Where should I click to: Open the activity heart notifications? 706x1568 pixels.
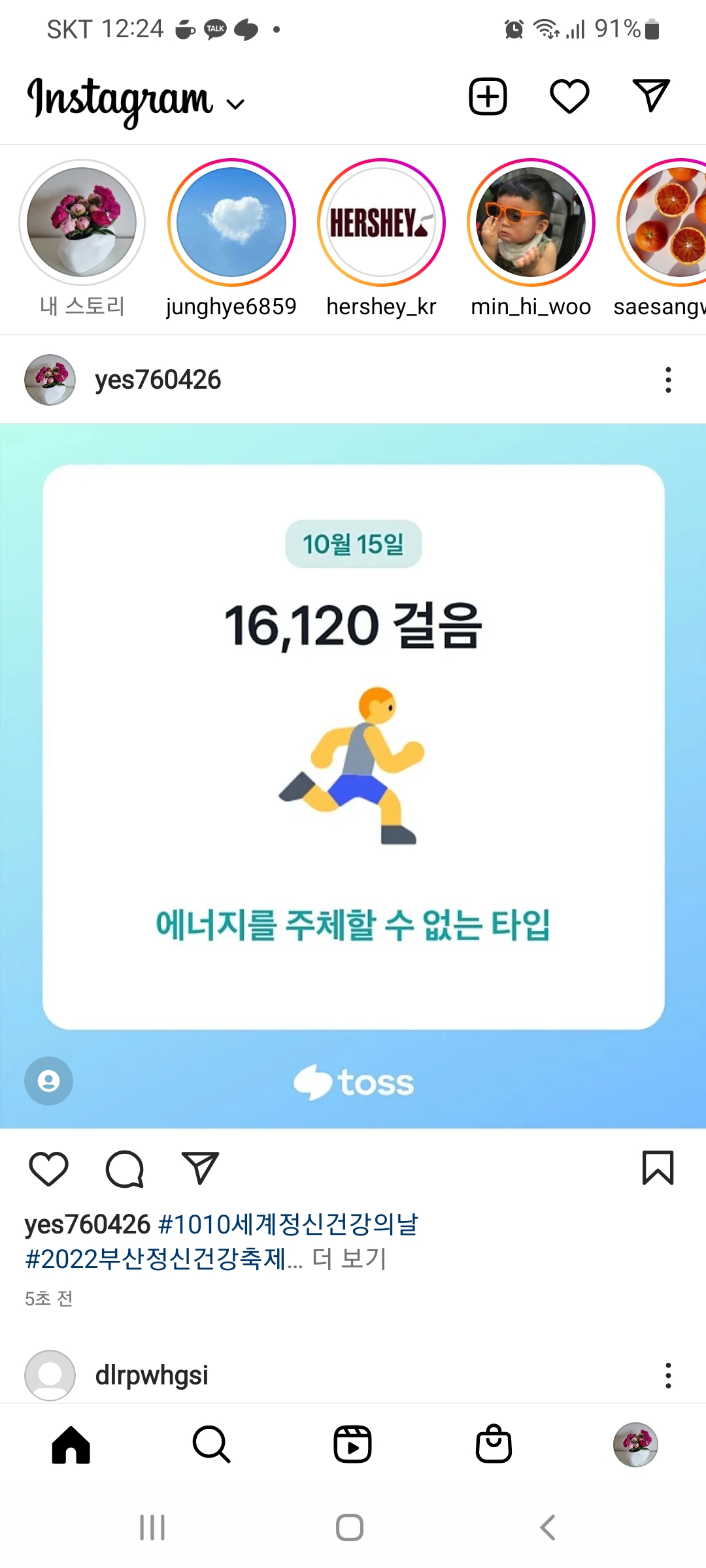pos(569,97)
